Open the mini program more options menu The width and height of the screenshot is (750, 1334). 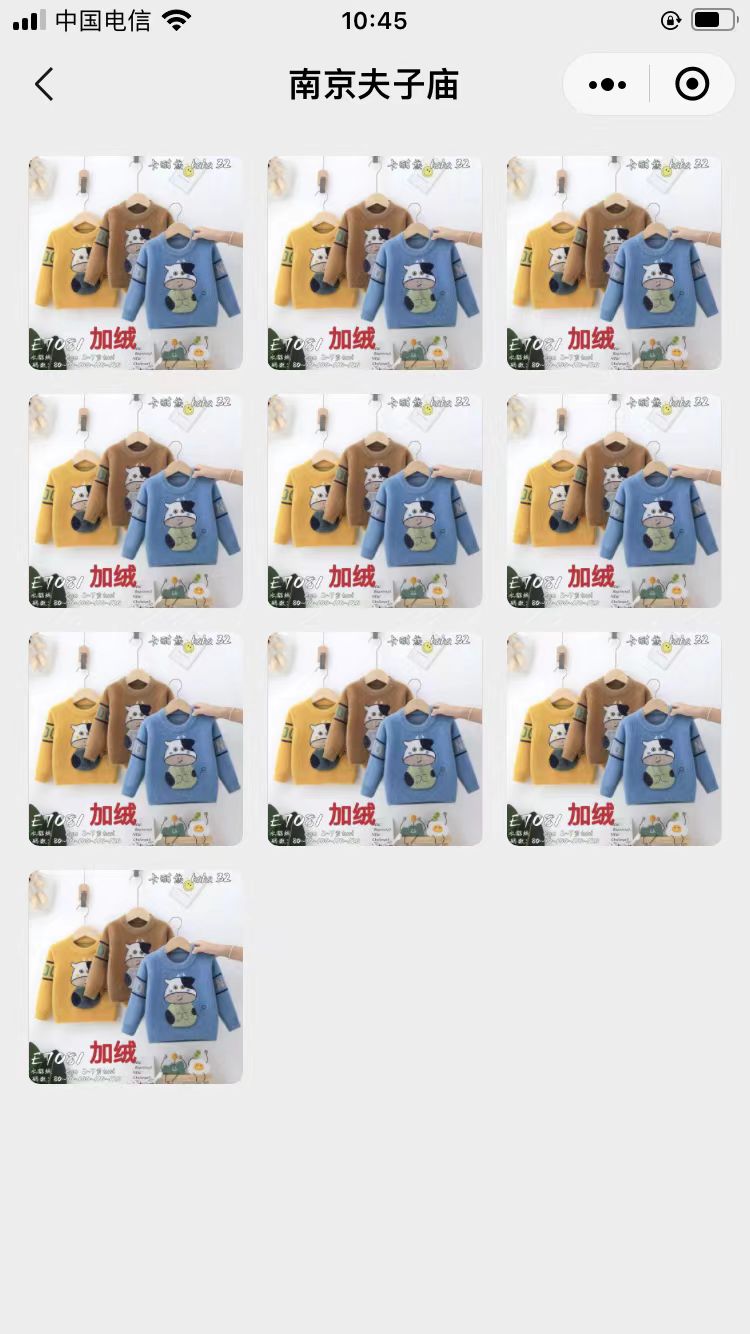coord(607,85)
